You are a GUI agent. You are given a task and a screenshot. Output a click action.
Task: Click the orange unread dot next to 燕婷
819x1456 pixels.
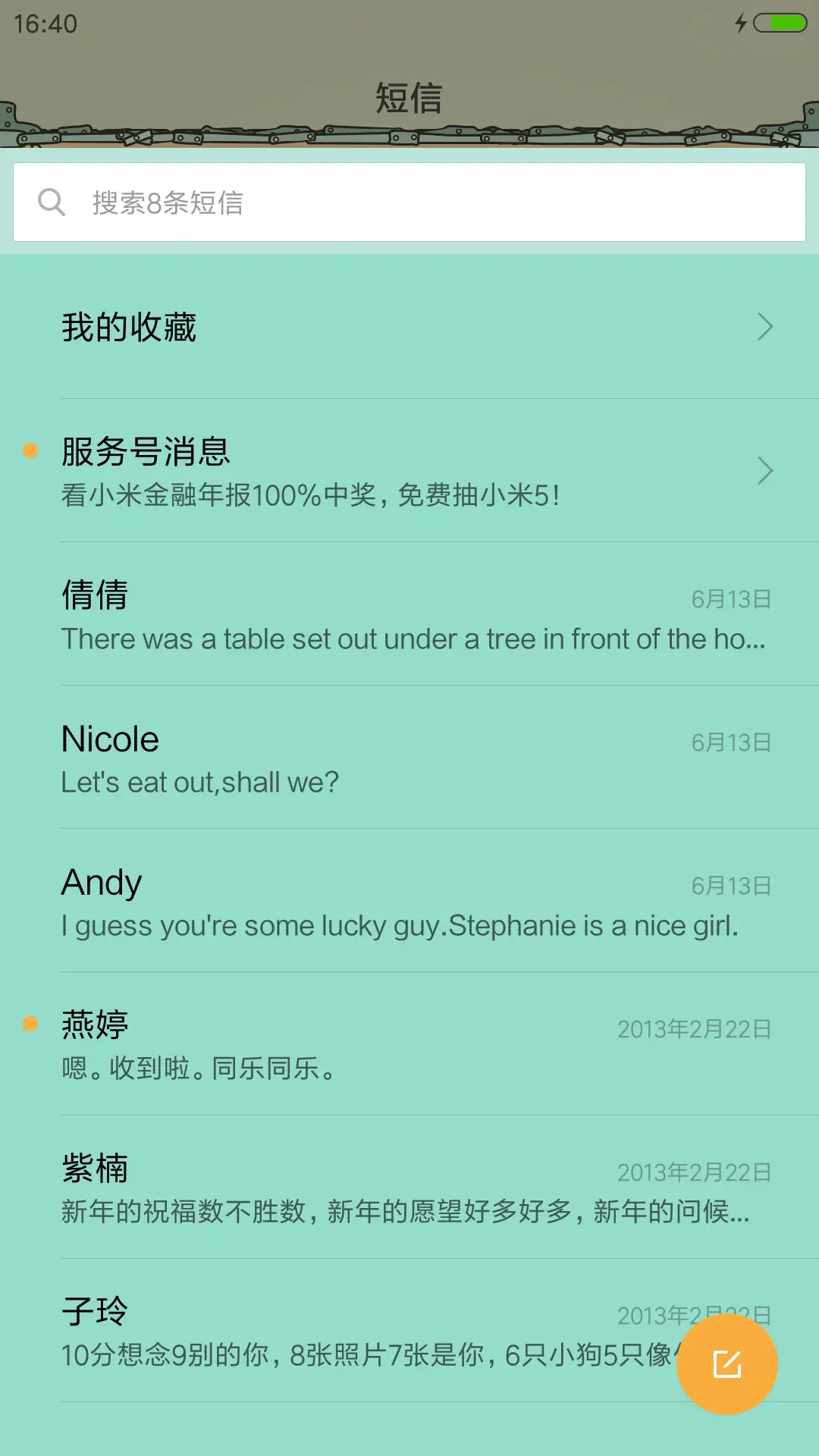pos(30,1023)
